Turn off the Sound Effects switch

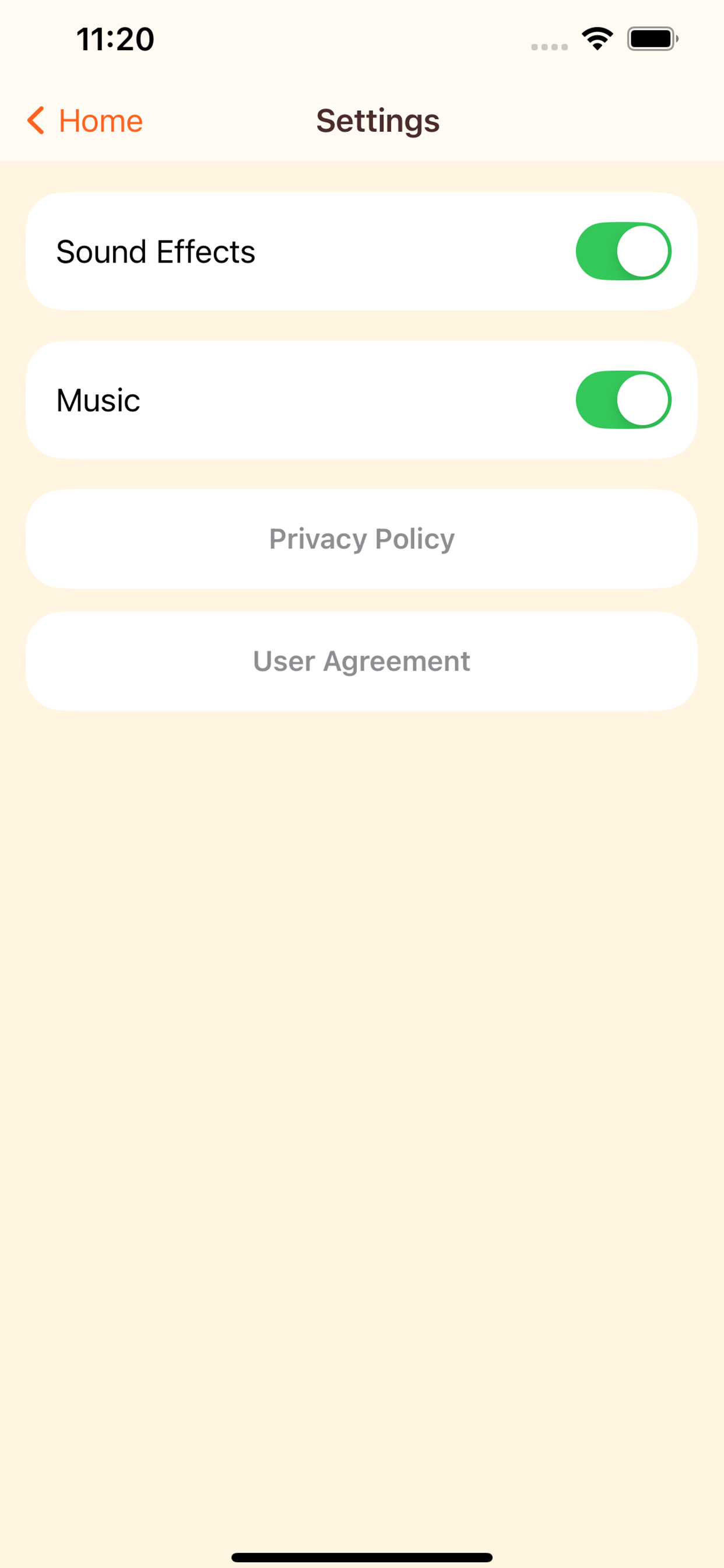pyautogui.click(x=623, y=251)
